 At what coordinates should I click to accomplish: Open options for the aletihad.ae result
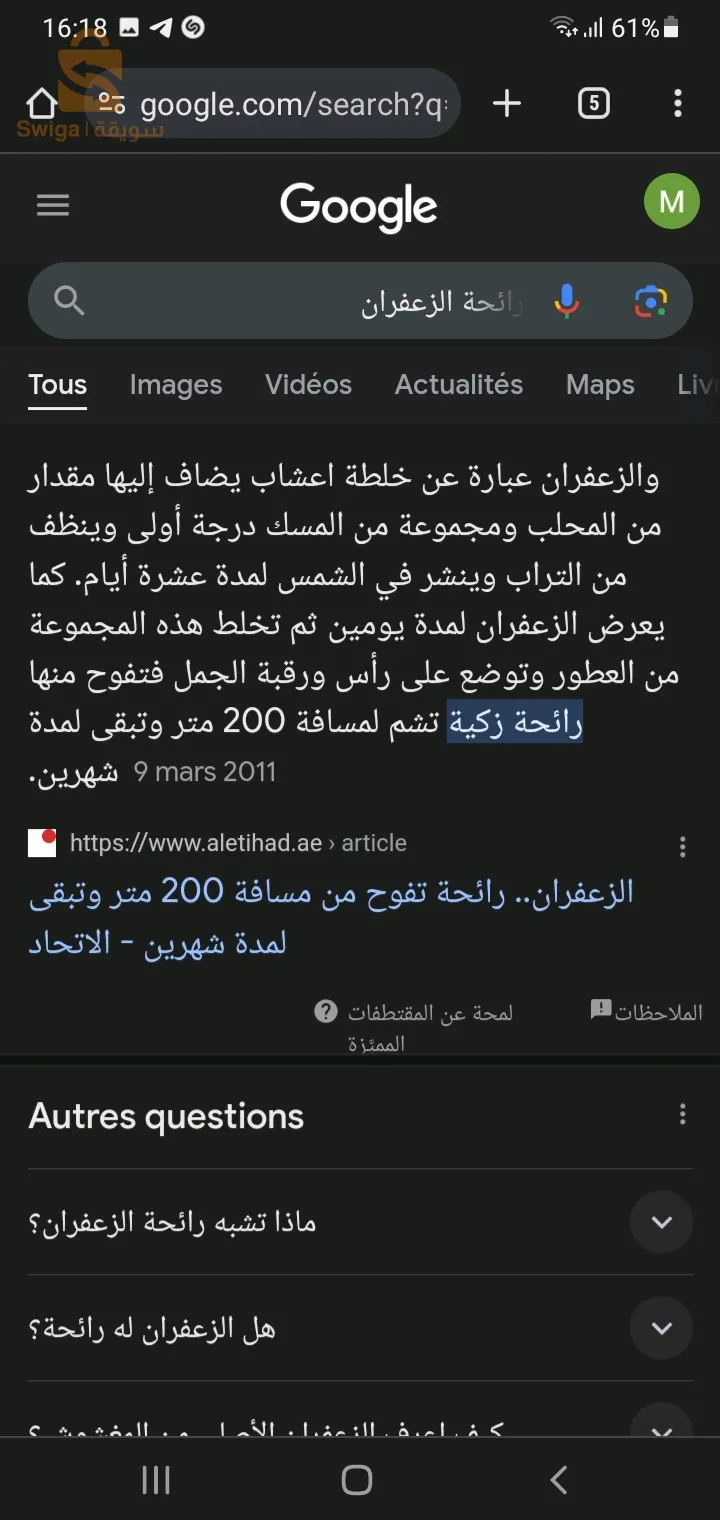pos(683,847)
